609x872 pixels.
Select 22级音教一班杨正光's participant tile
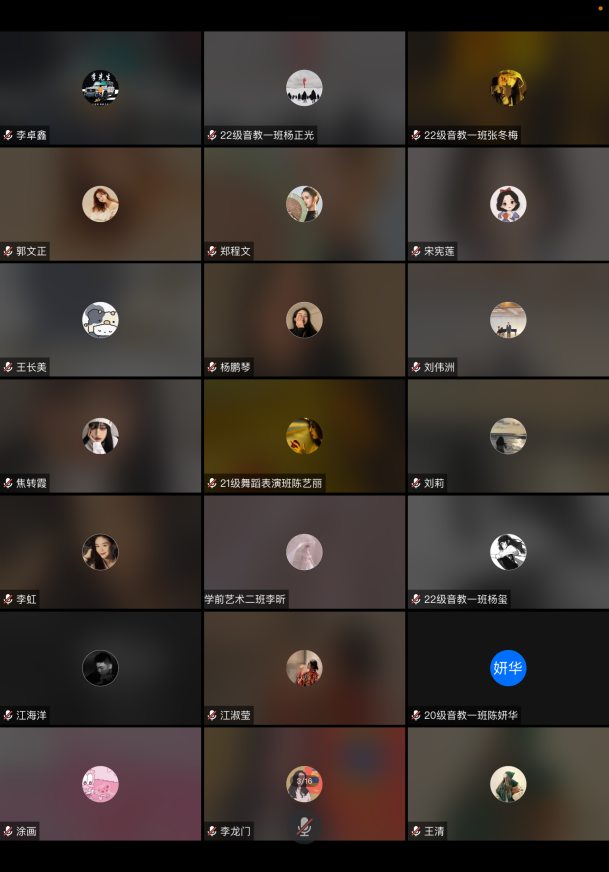pos(304,88)
